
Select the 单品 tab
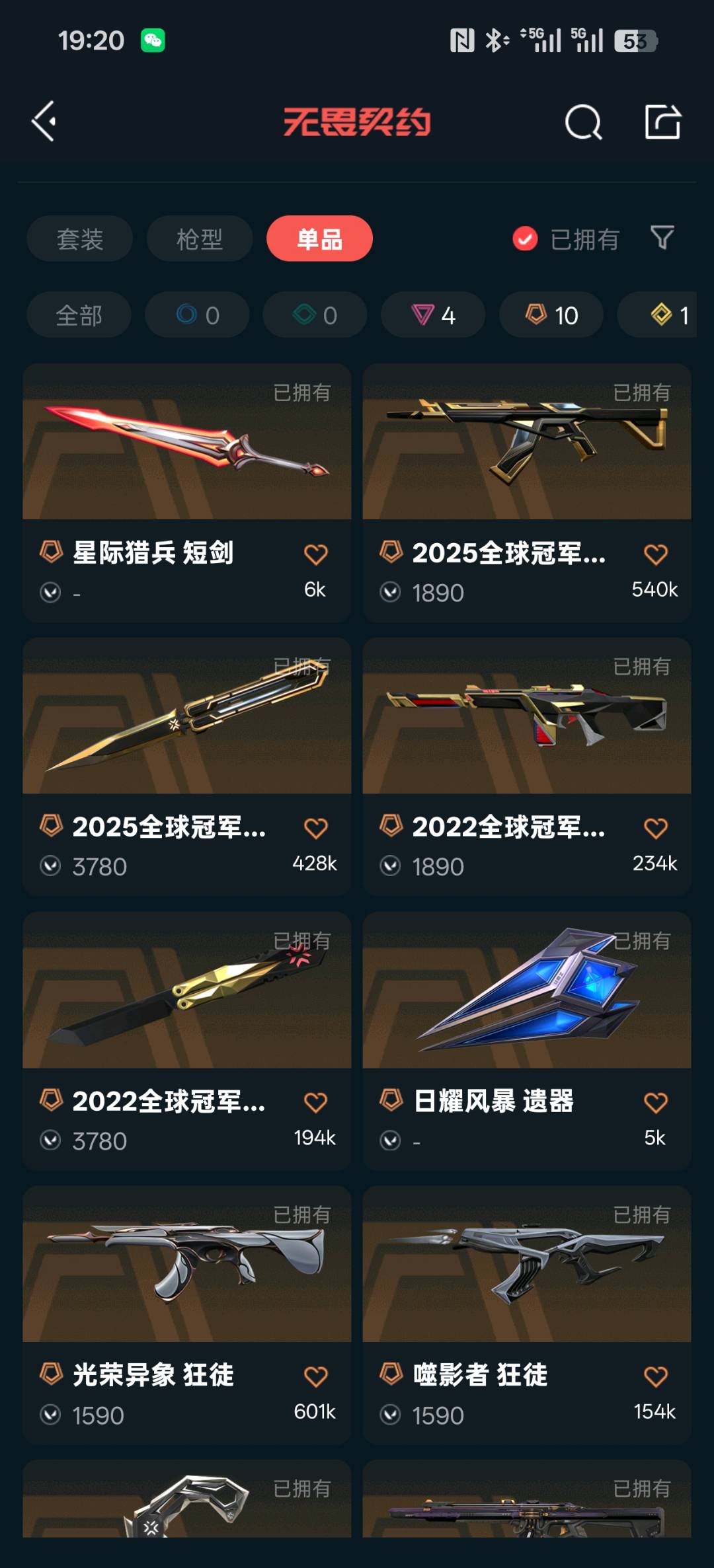[x=319, y=239]
